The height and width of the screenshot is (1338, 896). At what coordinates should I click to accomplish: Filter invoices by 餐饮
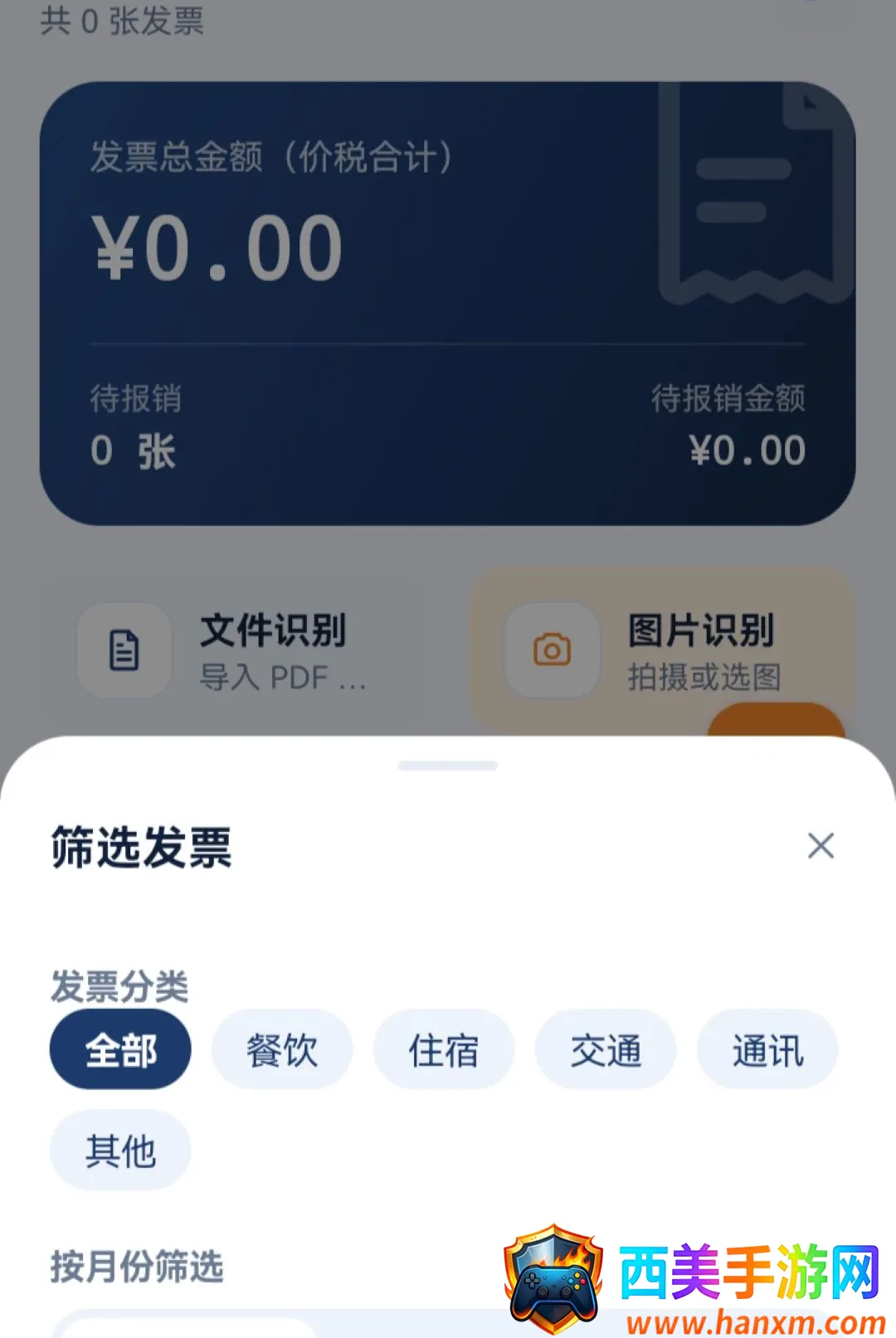pos(282,1049)
